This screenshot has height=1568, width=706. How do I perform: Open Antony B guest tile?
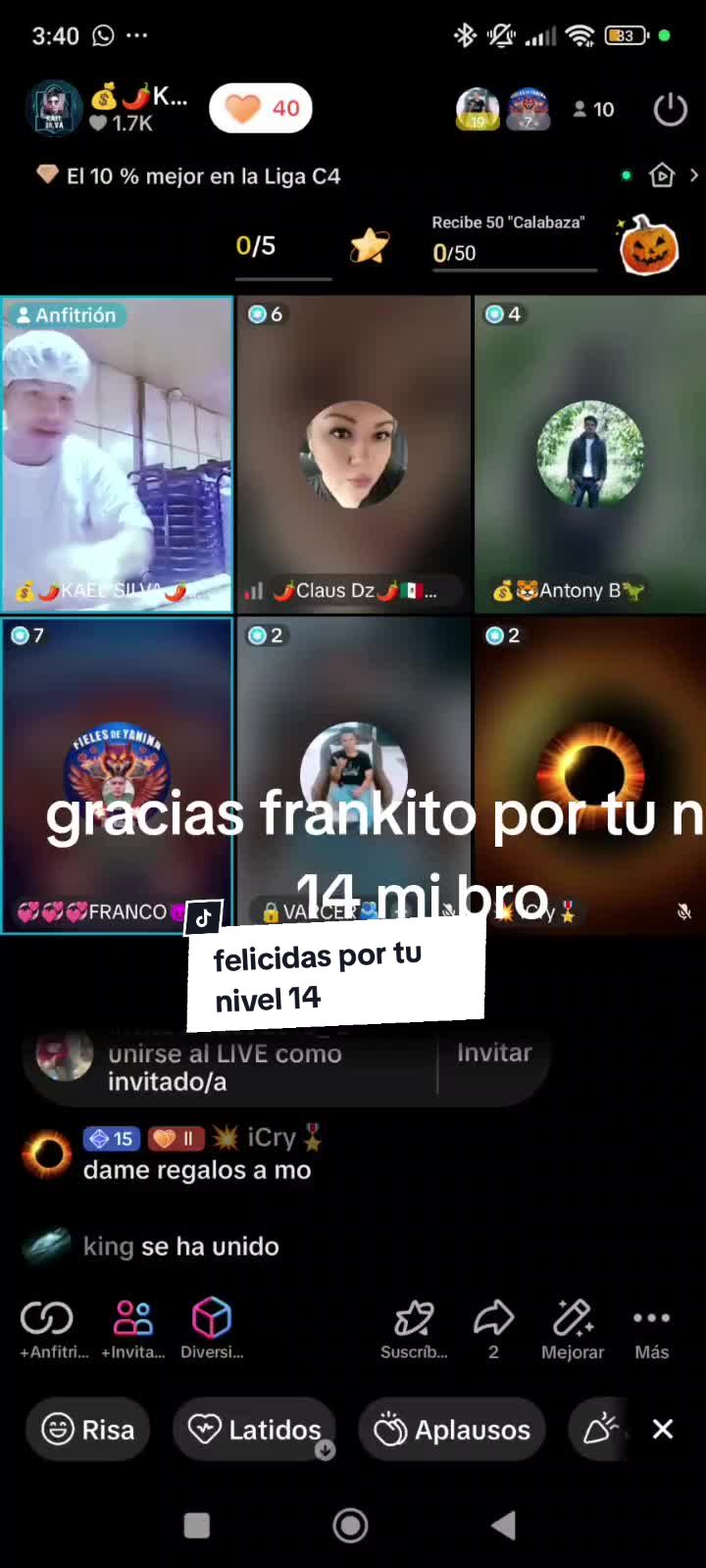pyautogui.click(x=589, y=455)
